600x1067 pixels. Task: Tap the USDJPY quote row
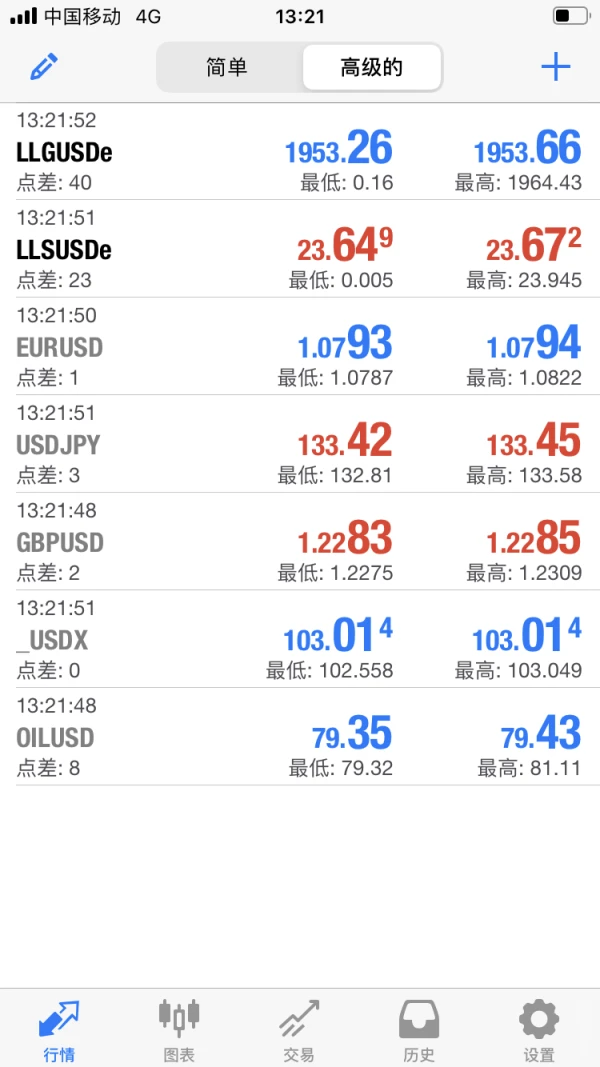click(x=300, y=444)
